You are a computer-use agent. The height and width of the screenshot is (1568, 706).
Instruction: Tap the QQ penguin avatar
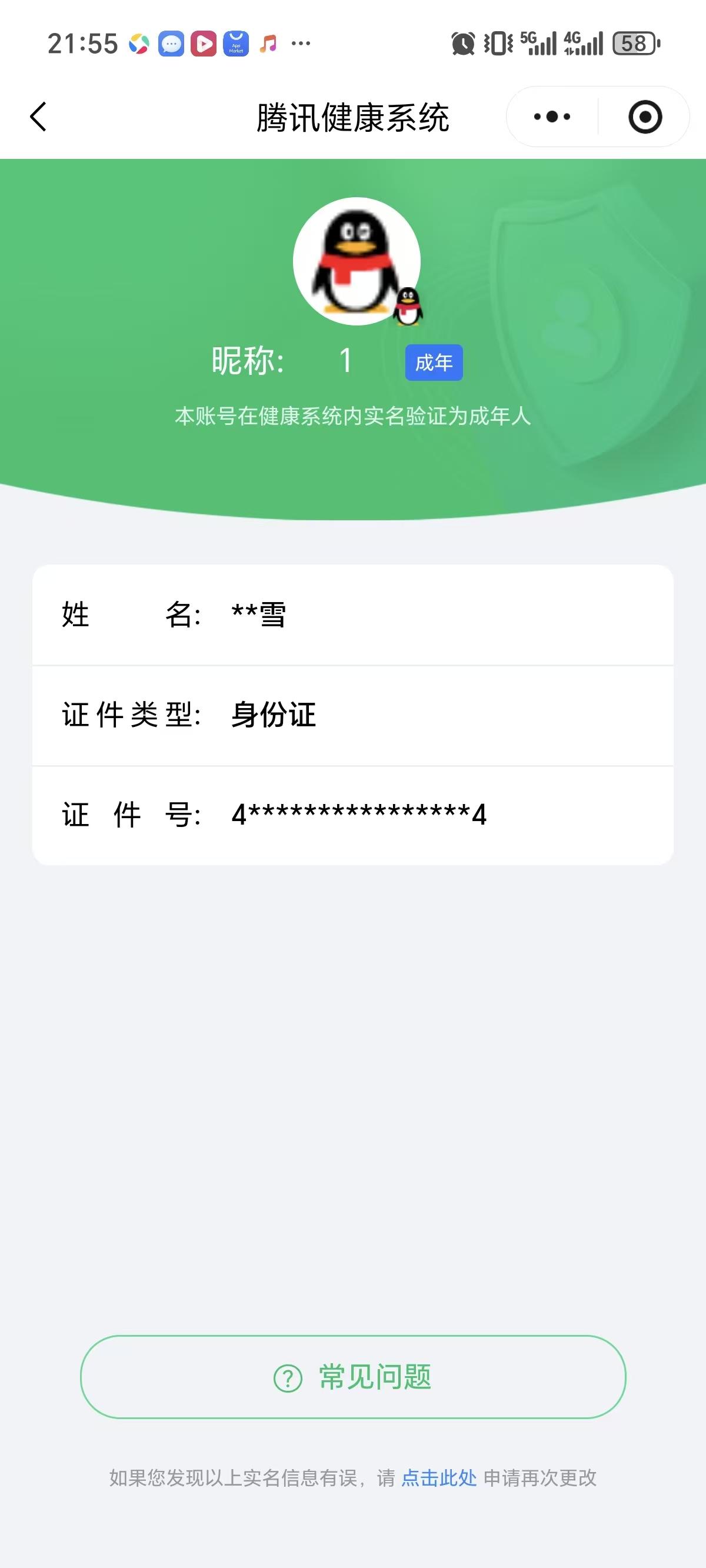click(x=358, y=262)
